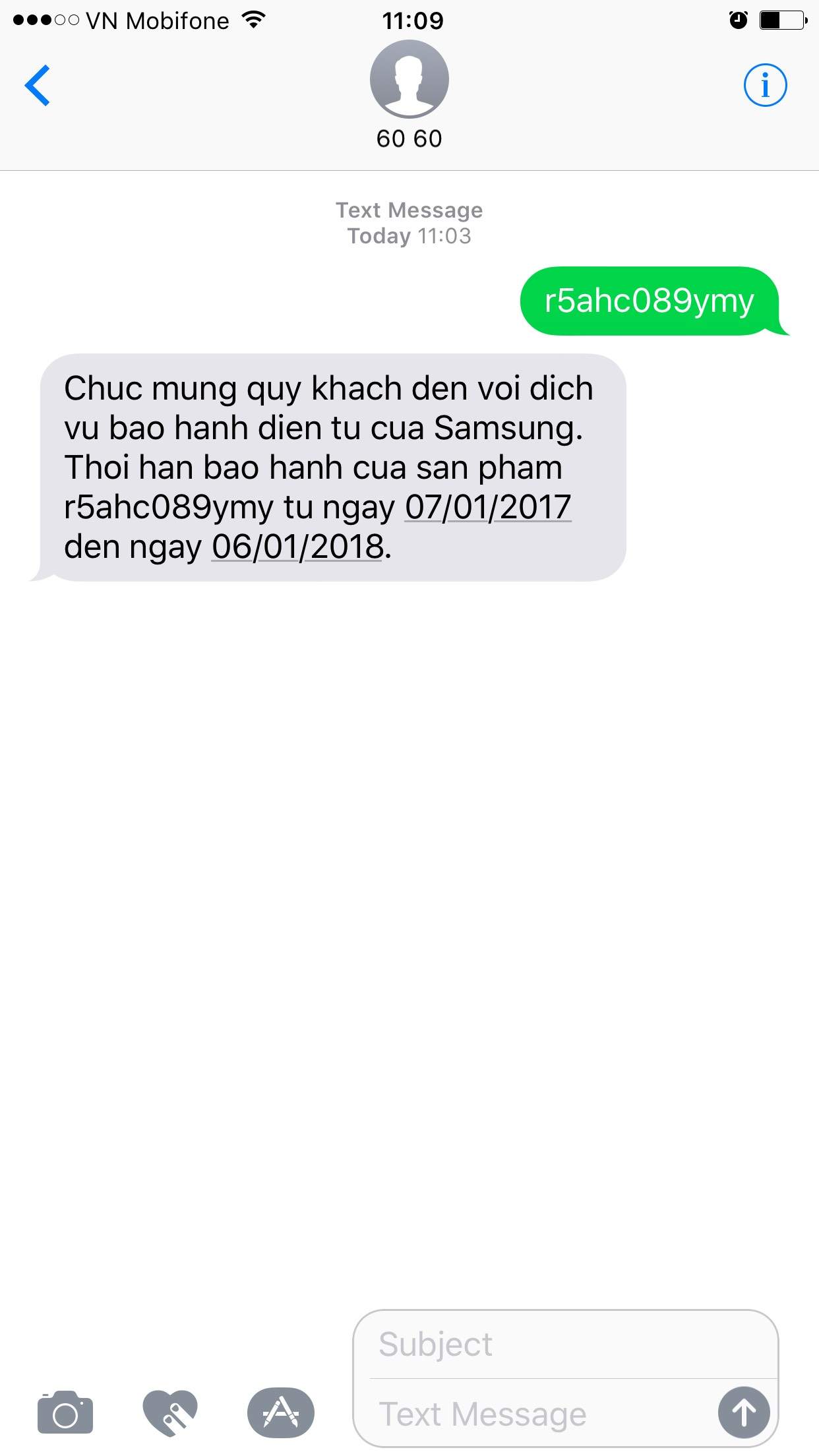Open the date link 07/01/2017
819x1456 pixels.
[x=488, y=507]
